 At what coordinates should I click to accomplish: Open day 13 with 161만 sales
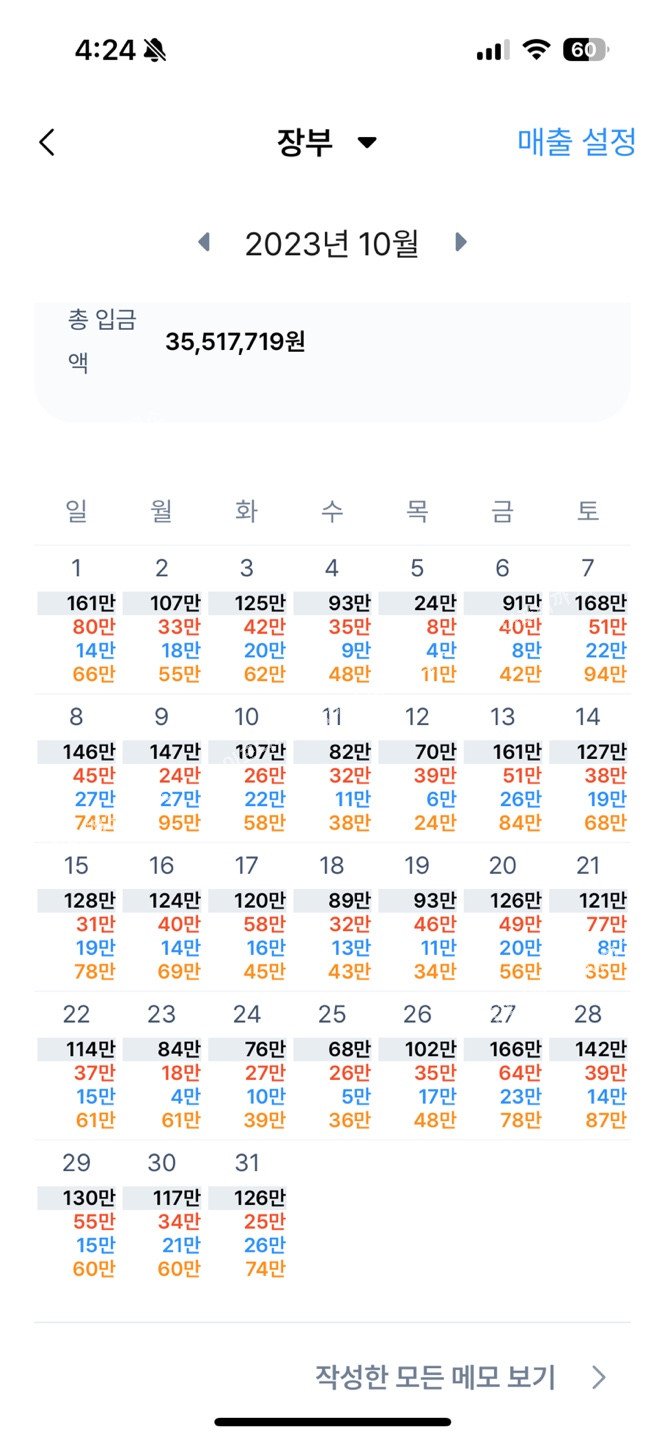[503, 768]
